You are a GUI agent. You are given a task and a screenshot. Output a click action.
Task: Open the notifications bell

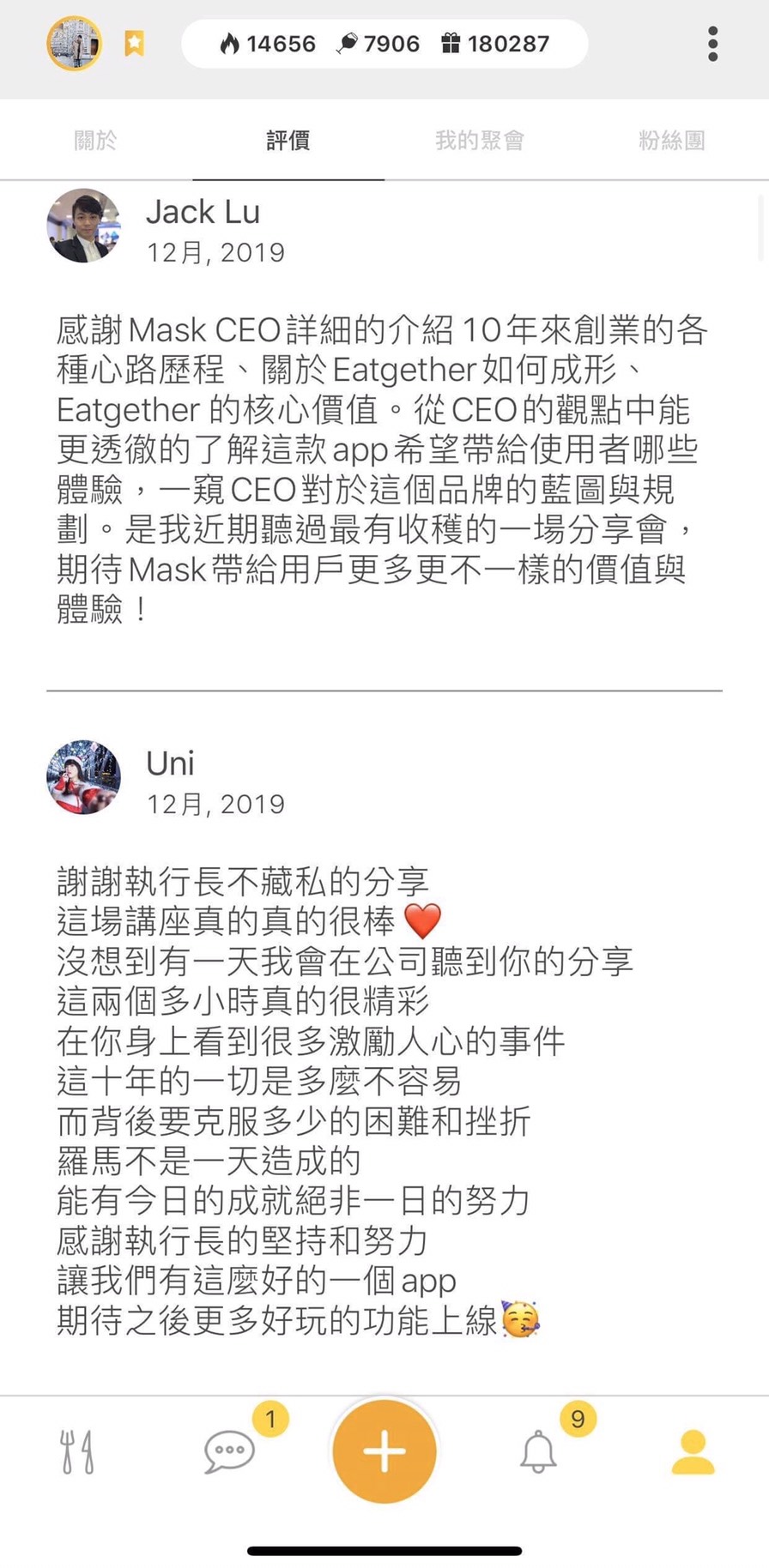[x=539, y=1451]
